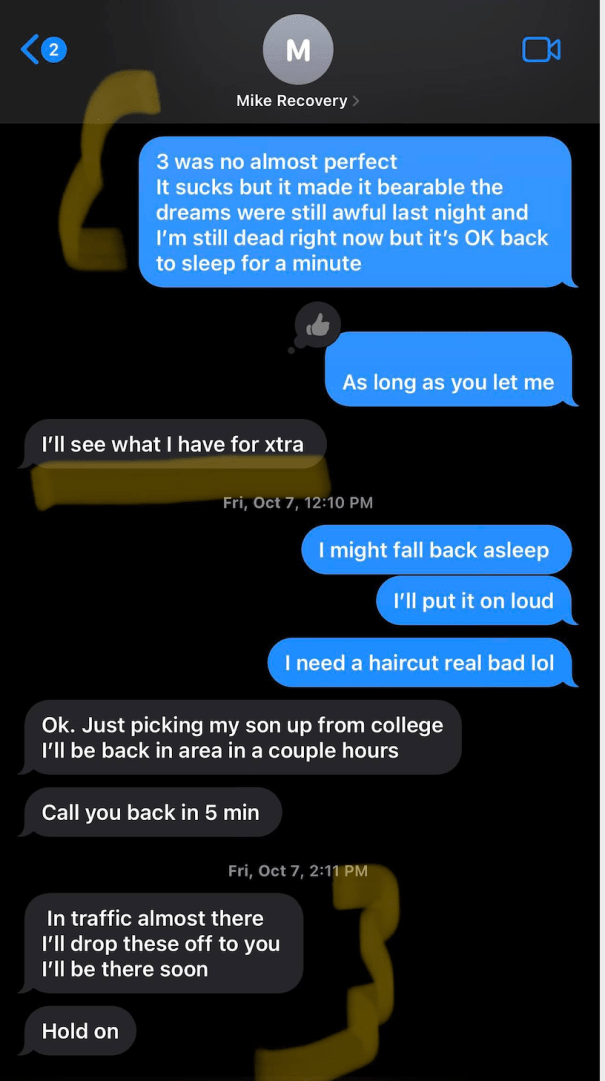
Task: Start a FaceTime video call
Action: pos(541,49)
